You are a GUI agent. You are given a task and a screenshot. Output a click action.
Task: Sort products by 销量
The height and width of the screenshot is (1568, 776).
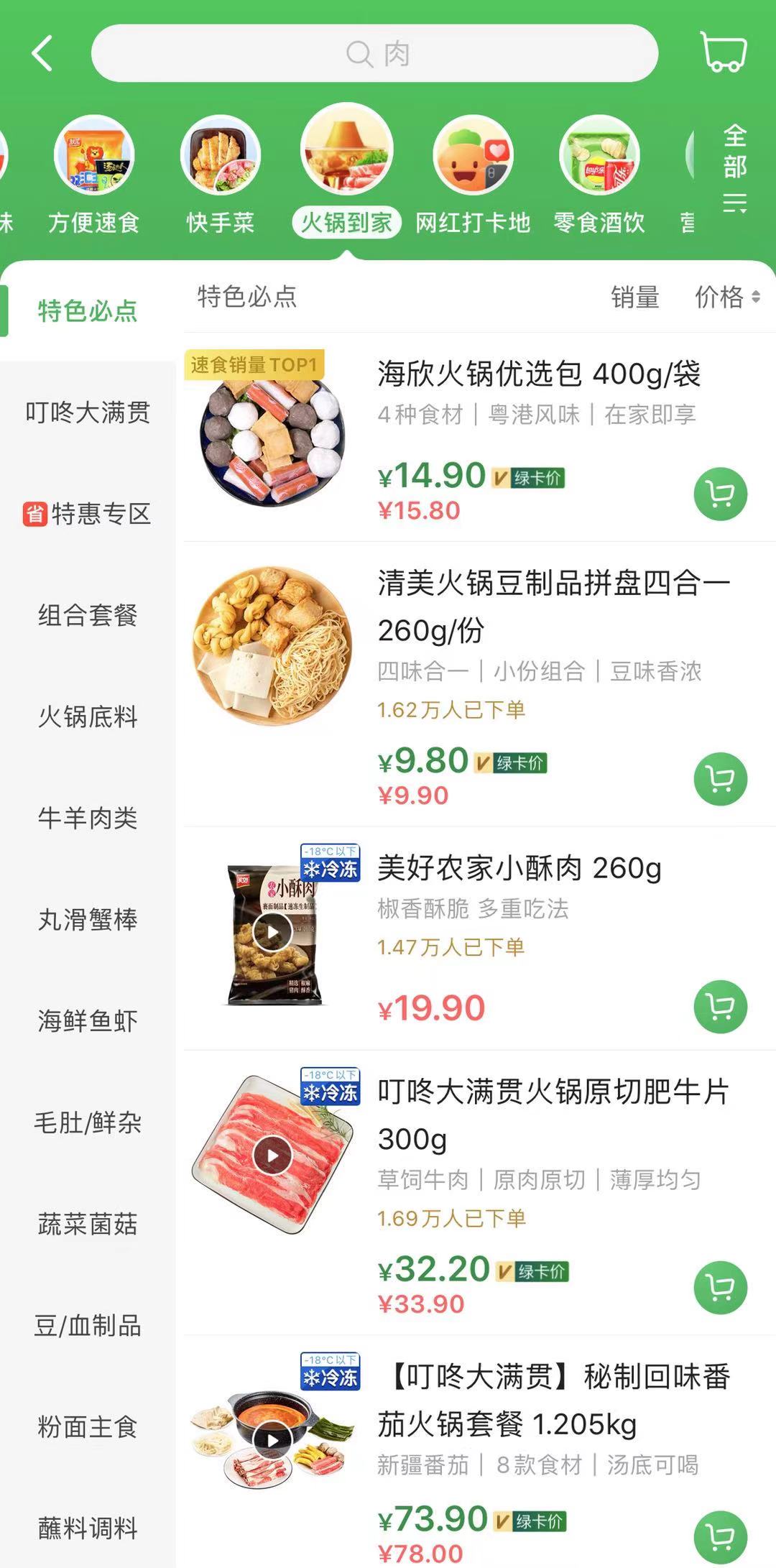pyautogui.click(x=634, y=297)
